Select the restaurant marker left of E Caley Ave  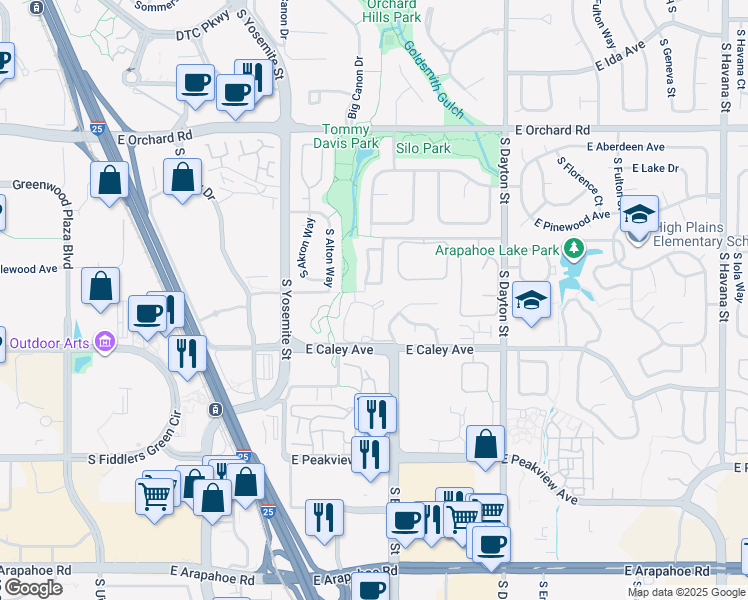click(187, 357)
